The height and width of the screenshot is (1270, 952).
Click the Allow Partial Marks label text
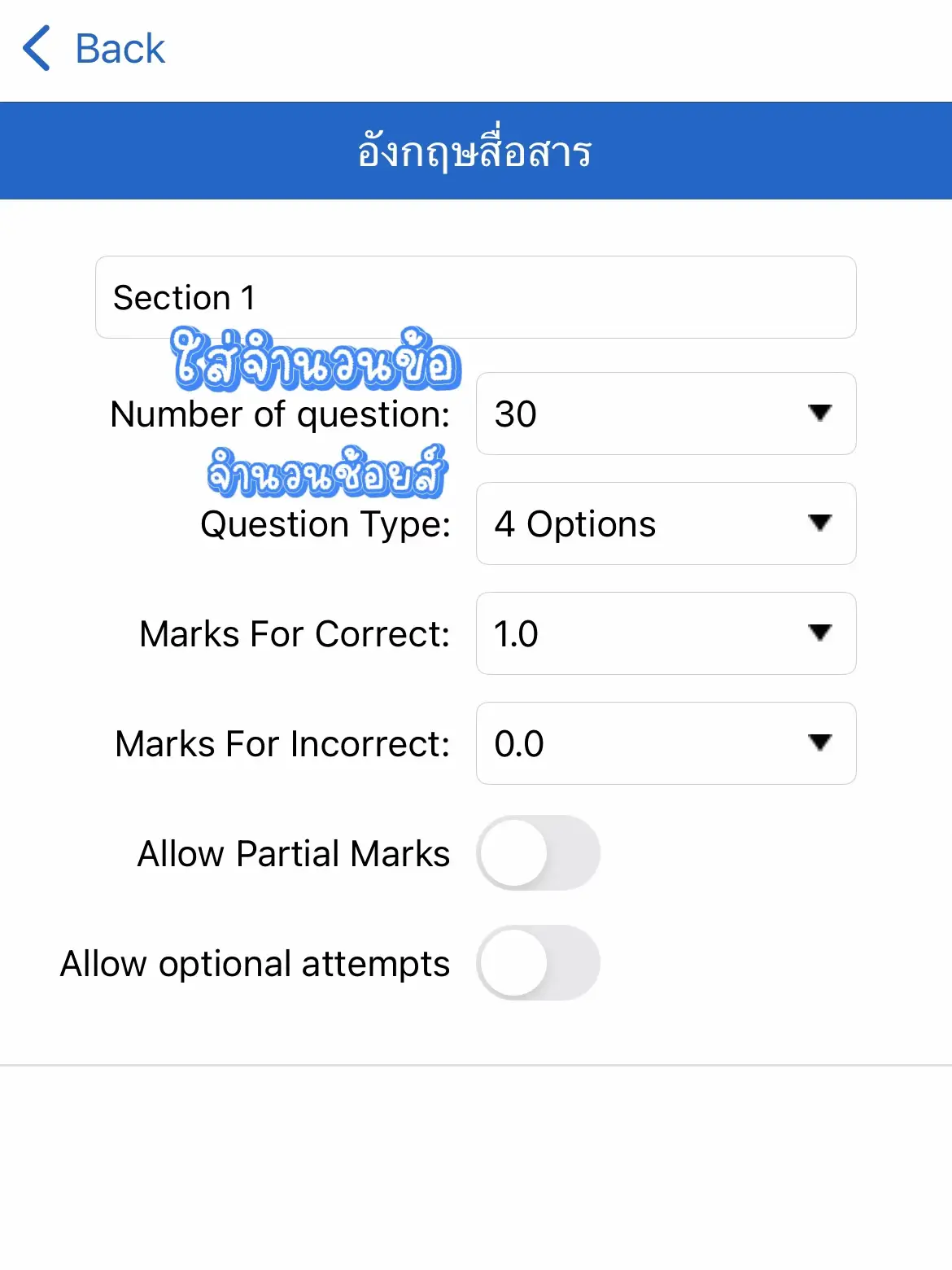pyautogui.click(x=294, y=852)
